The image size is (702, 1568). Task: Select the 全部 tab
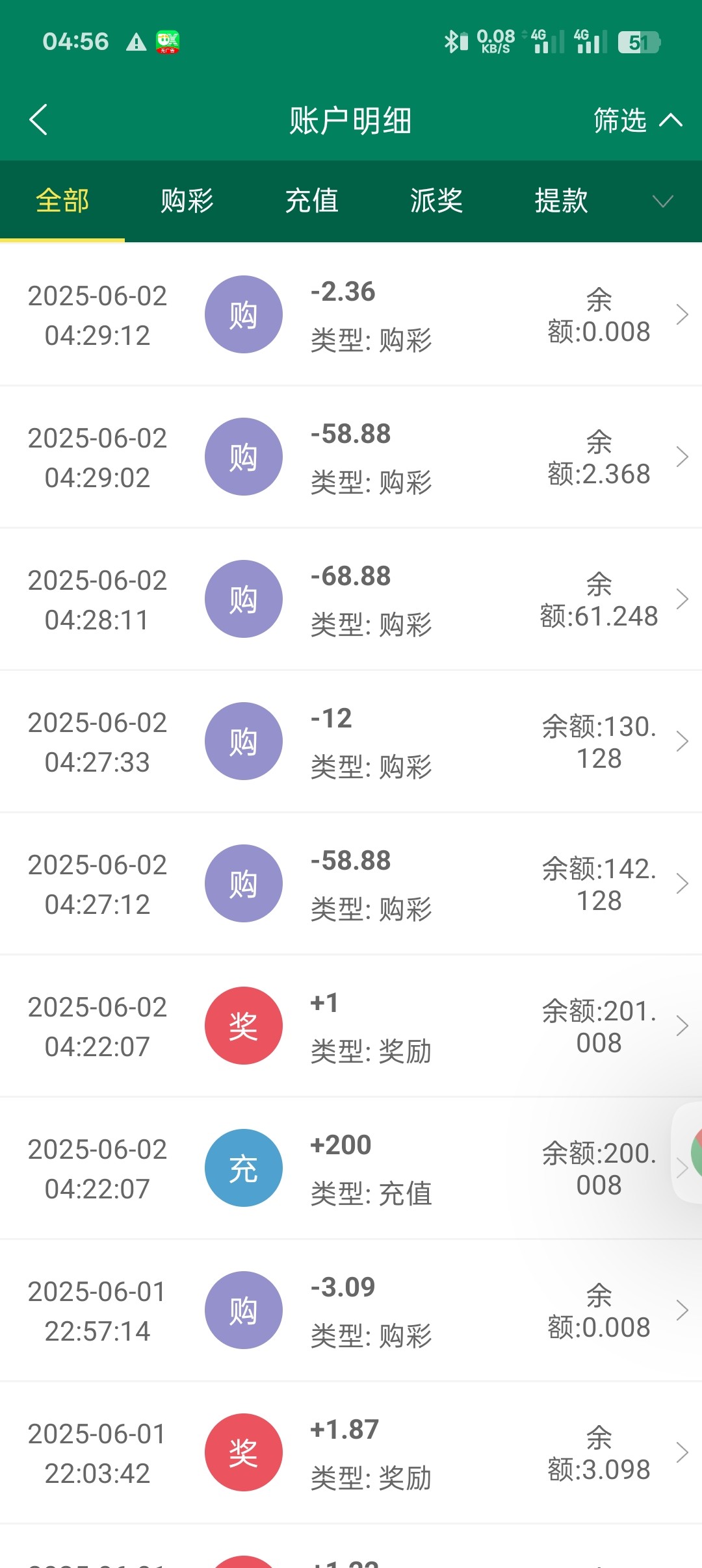62,201
